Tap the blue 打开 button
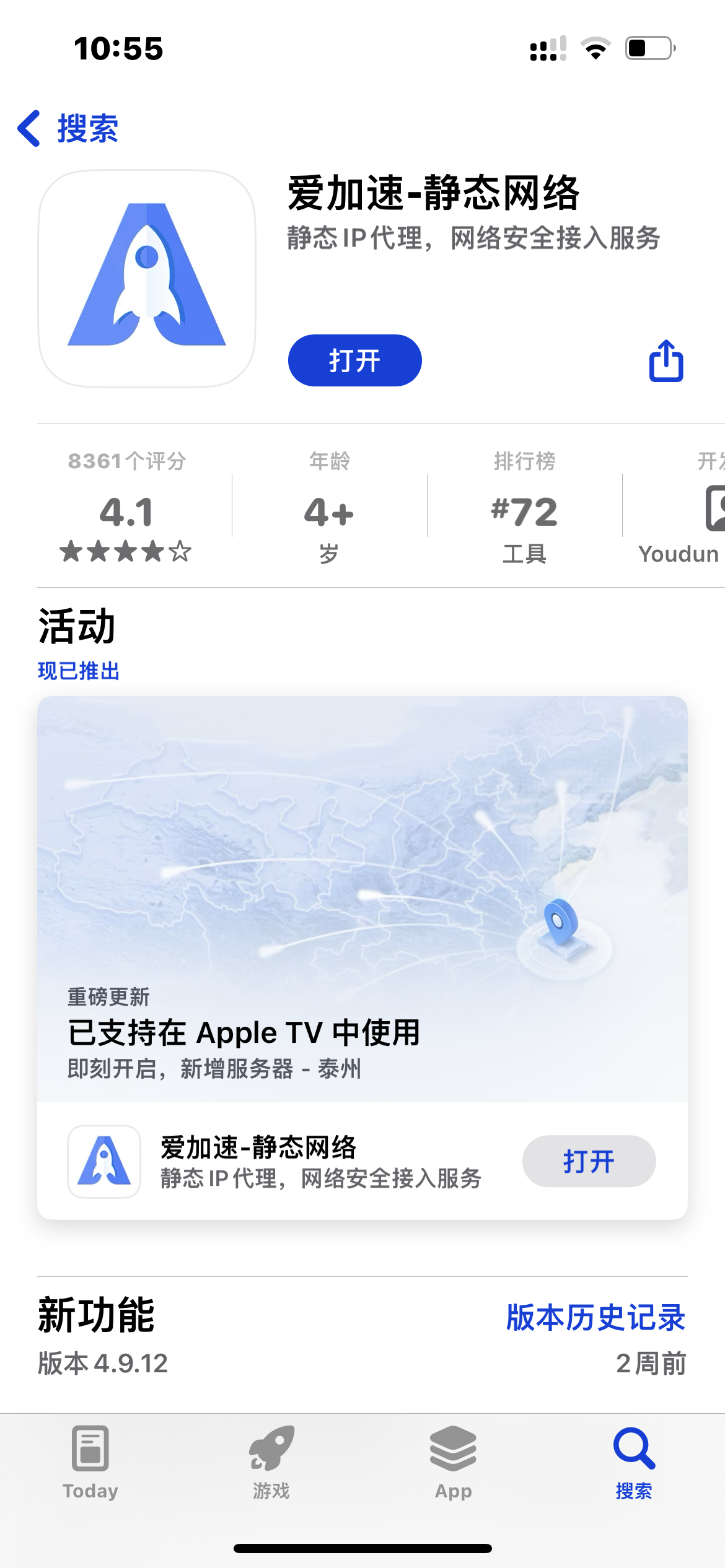Viewport: 725px width, 1568px height. coord(355,360)
